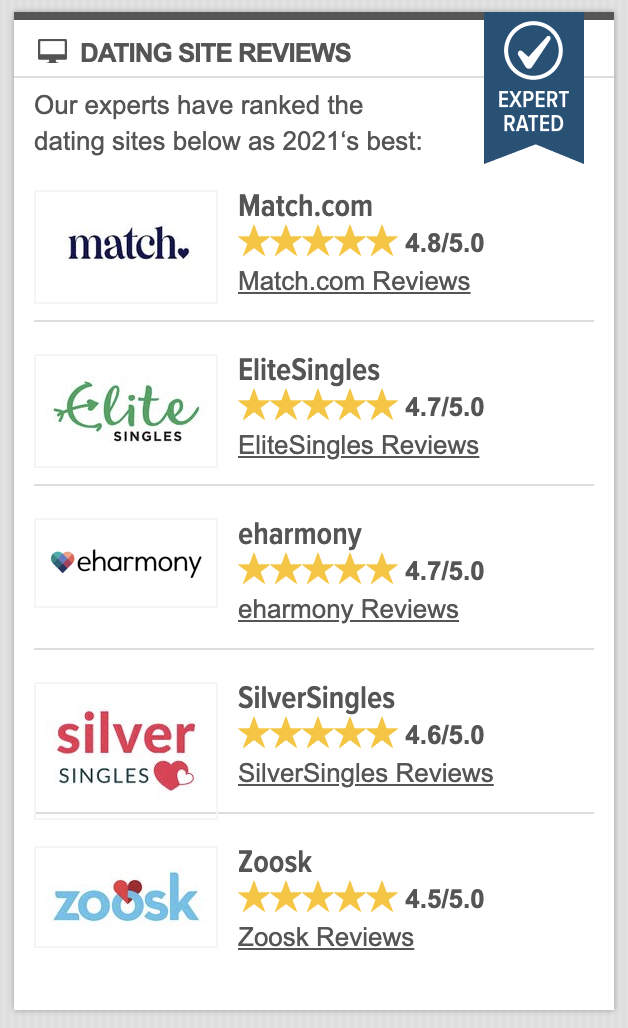Open the SilverSingles Reviews link

click(365, 774)
